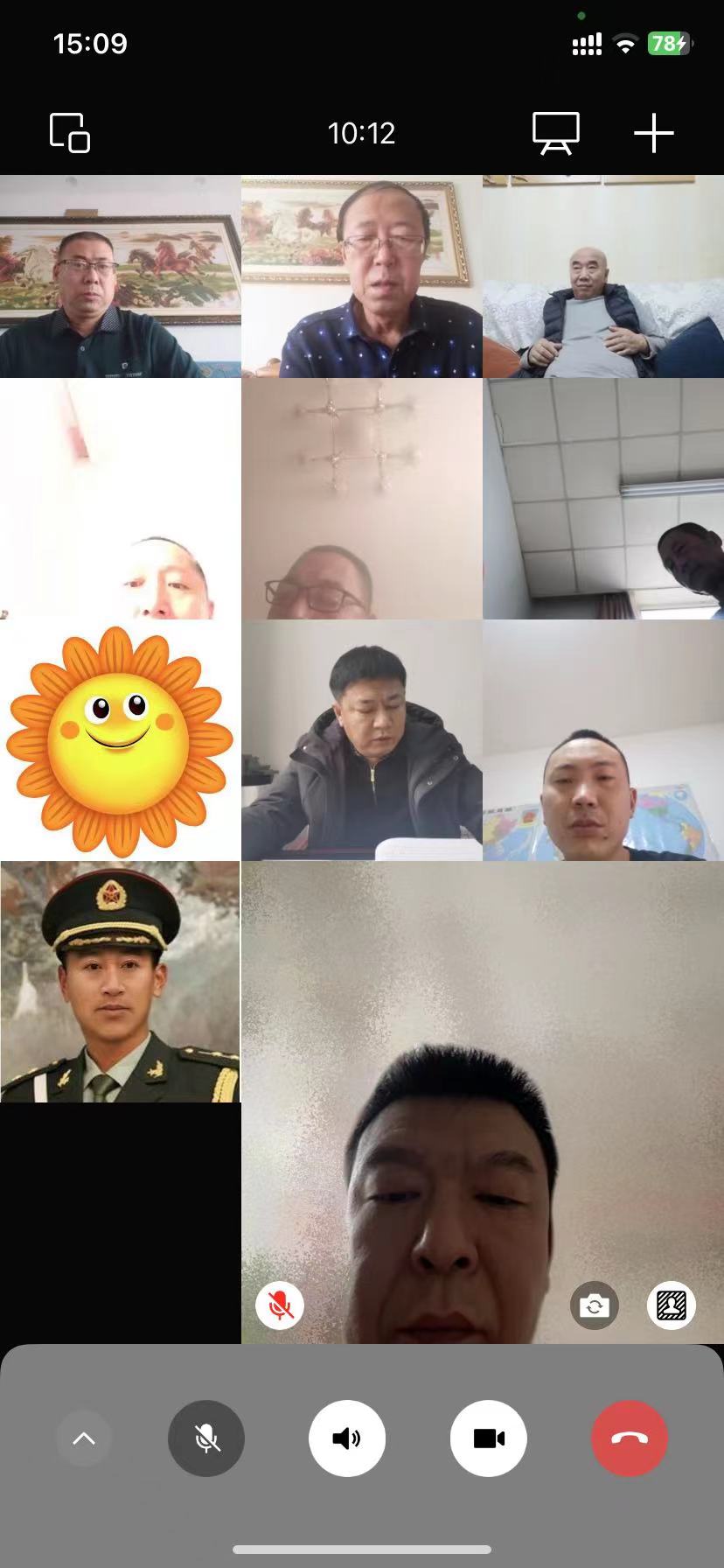This screenshot has width=724, height=1568.
Task: Flip the camera on own video
Action: click(x=595, y=1306)
